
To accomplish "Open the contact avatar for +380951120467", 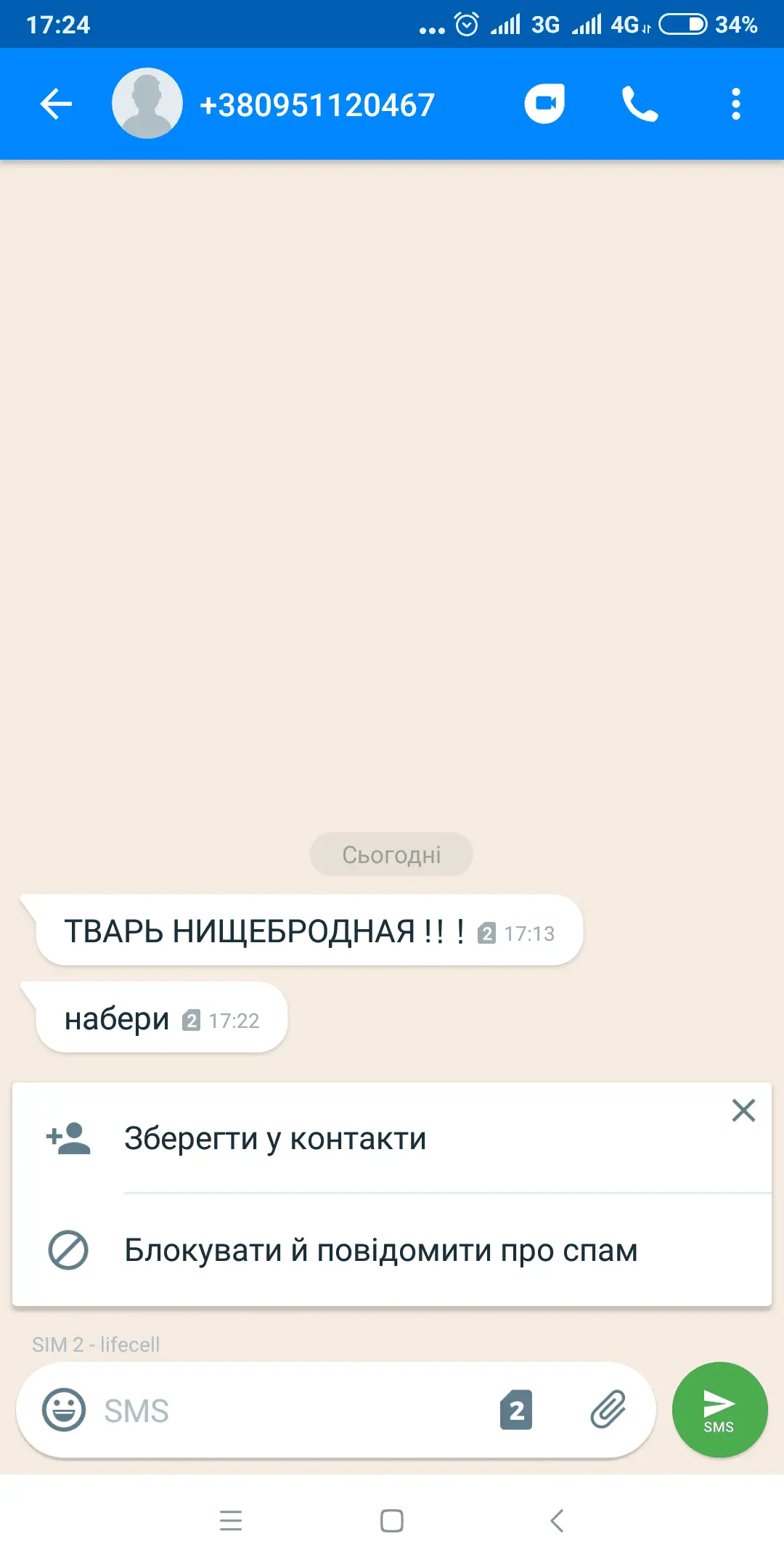I will [x=147, y=104].
